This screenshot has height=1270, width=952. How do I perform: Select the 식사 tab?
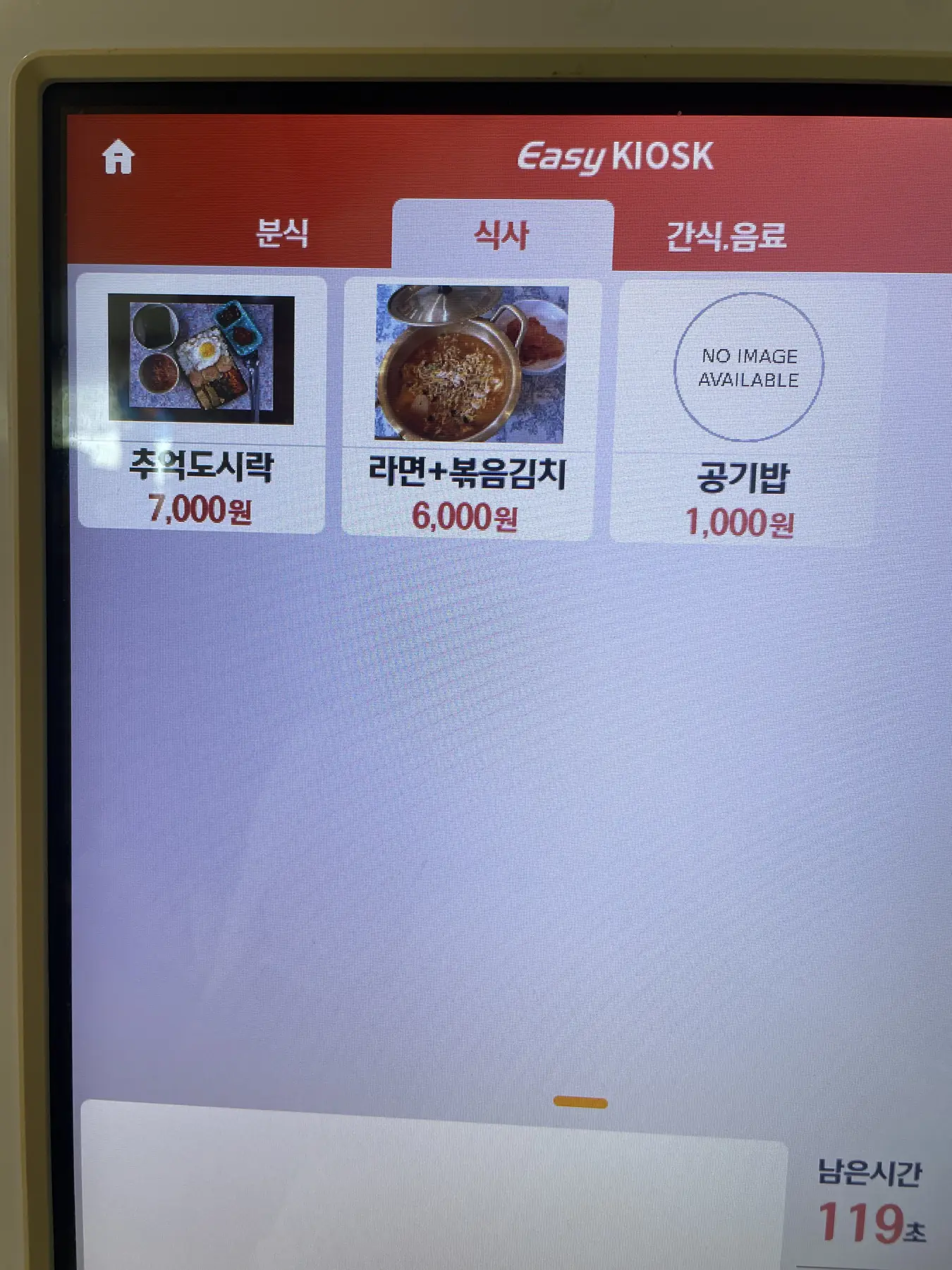coord(501,235)
